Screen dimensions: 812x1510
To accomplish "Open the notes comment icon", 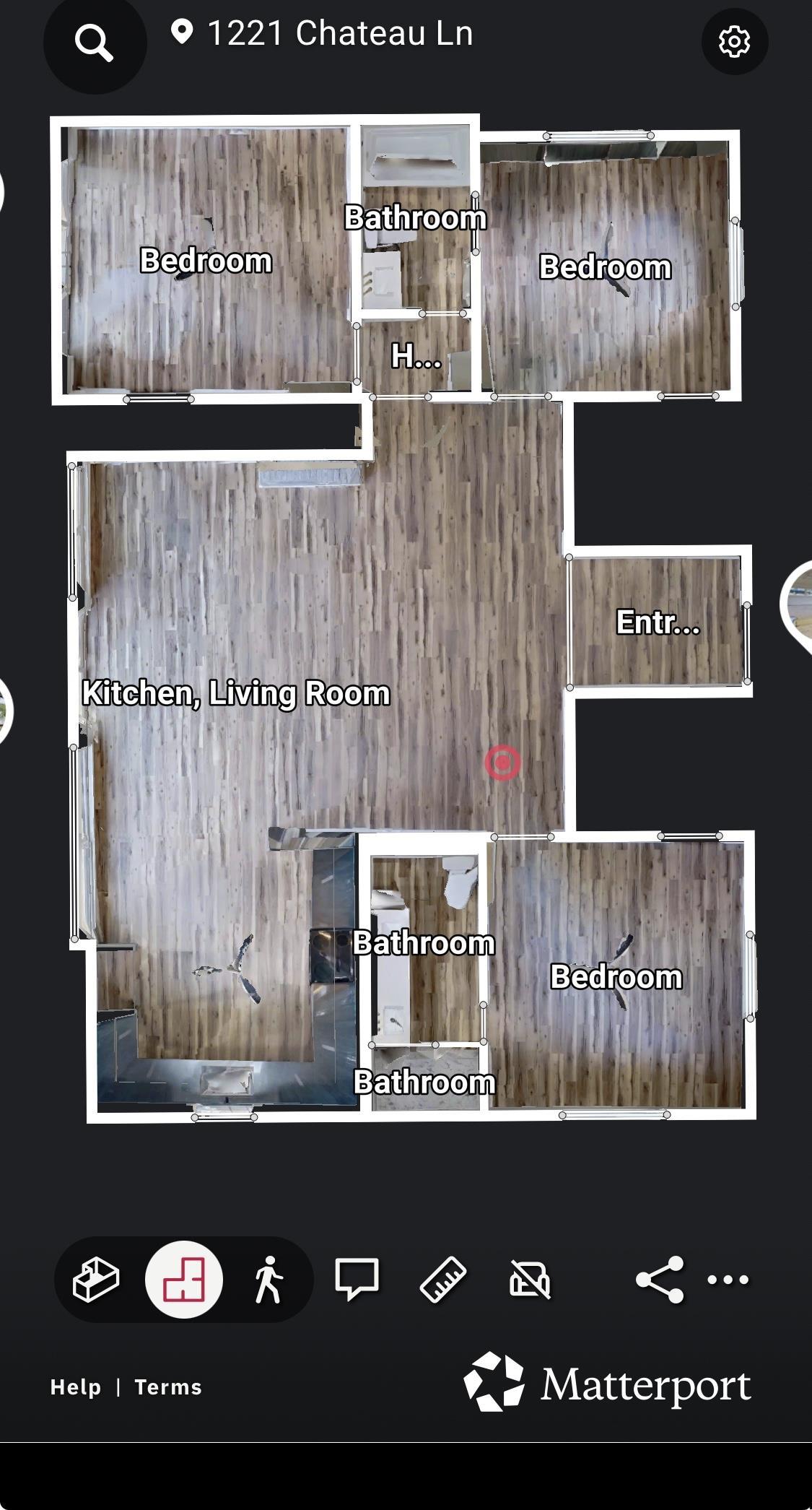I will [x=357, y=1280].
